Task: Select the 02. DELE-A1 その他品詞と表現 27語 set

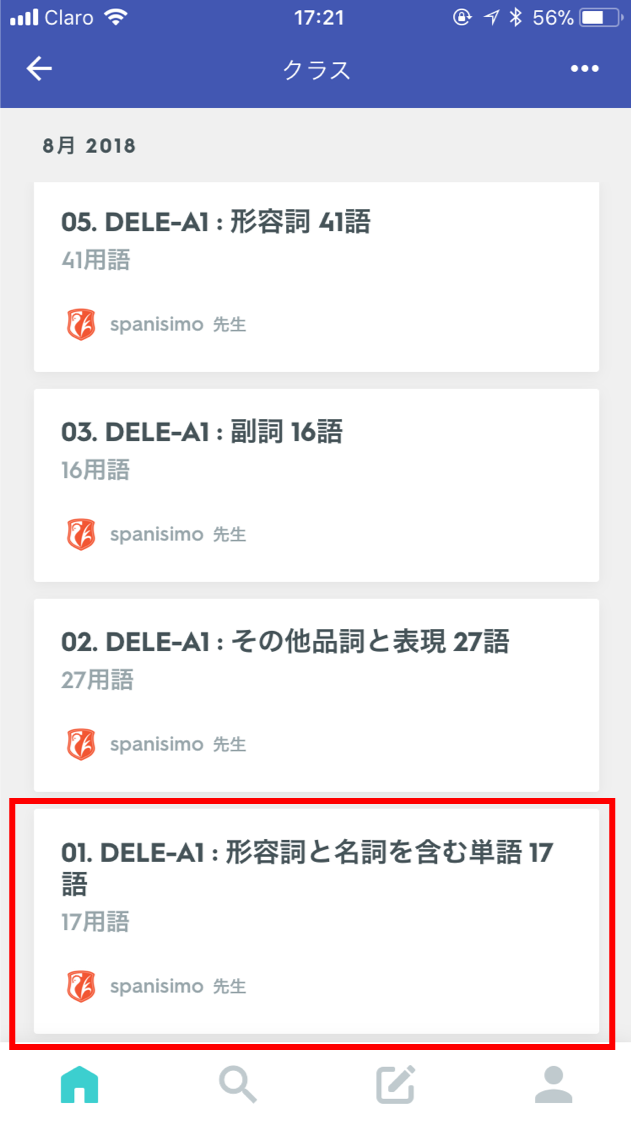Action: [317, 695]
